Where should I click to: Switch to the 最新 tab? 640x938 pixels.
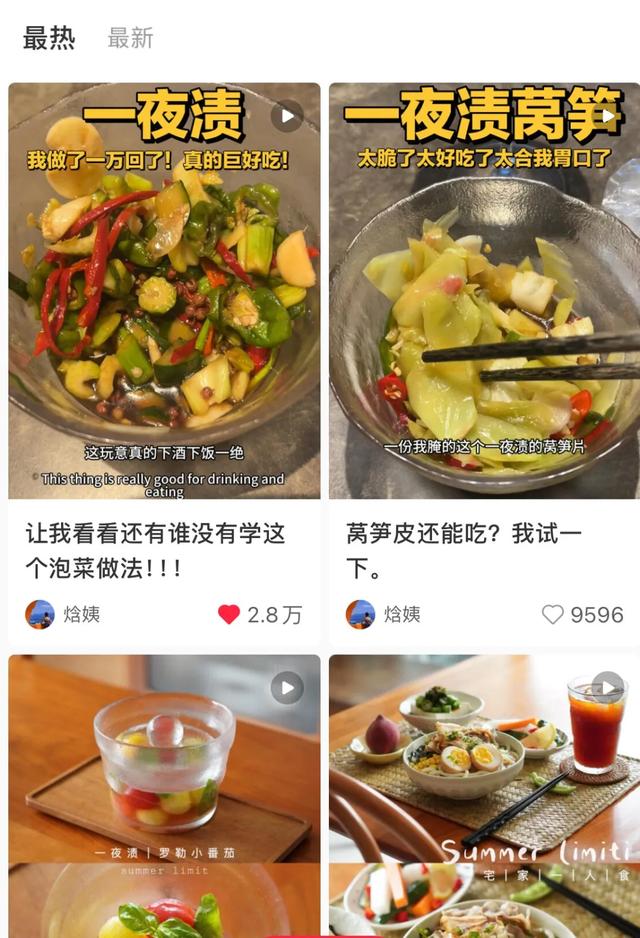click(x=130, y=38)
